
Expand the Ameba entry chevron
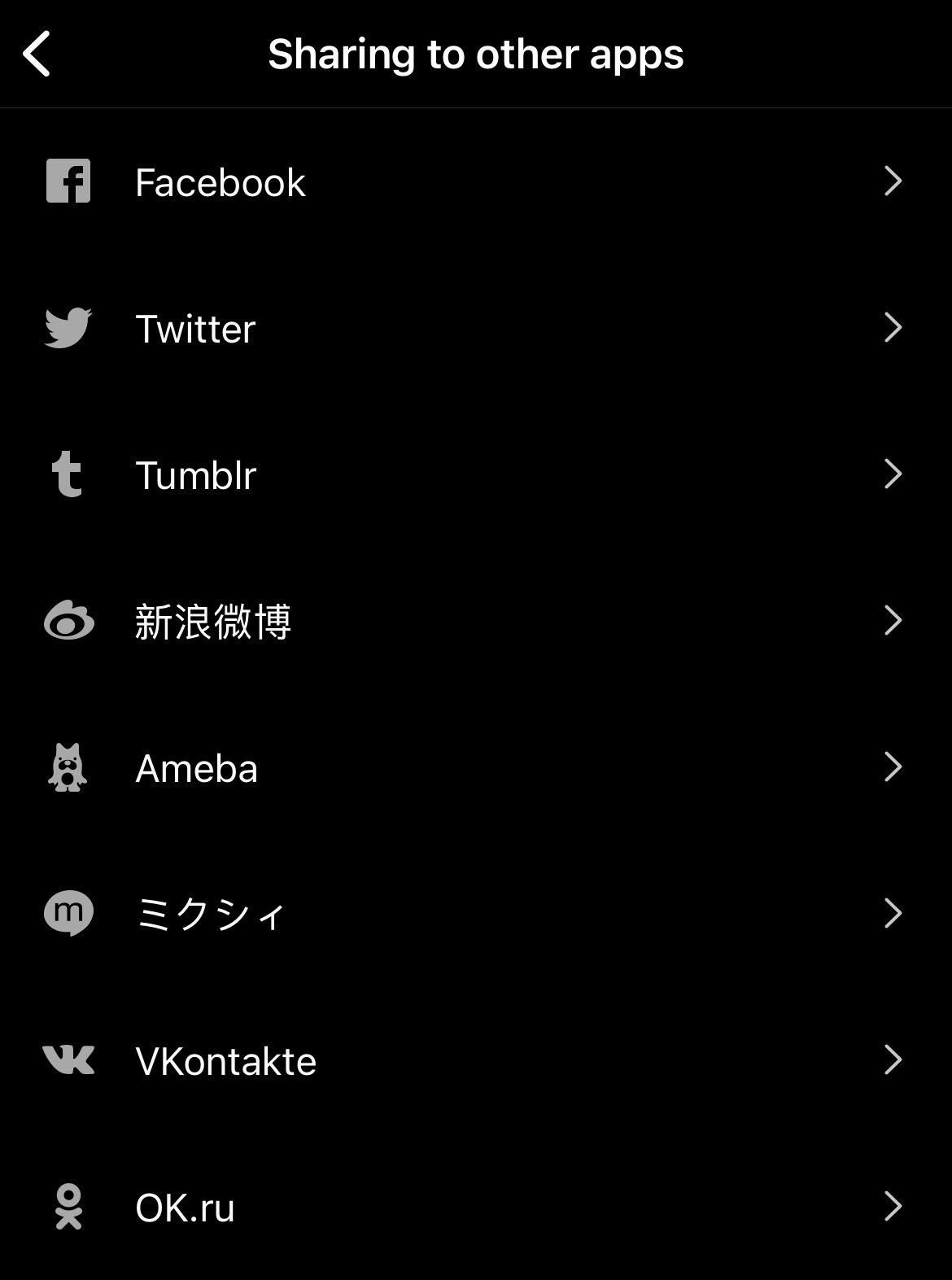(x=893, y=767)
